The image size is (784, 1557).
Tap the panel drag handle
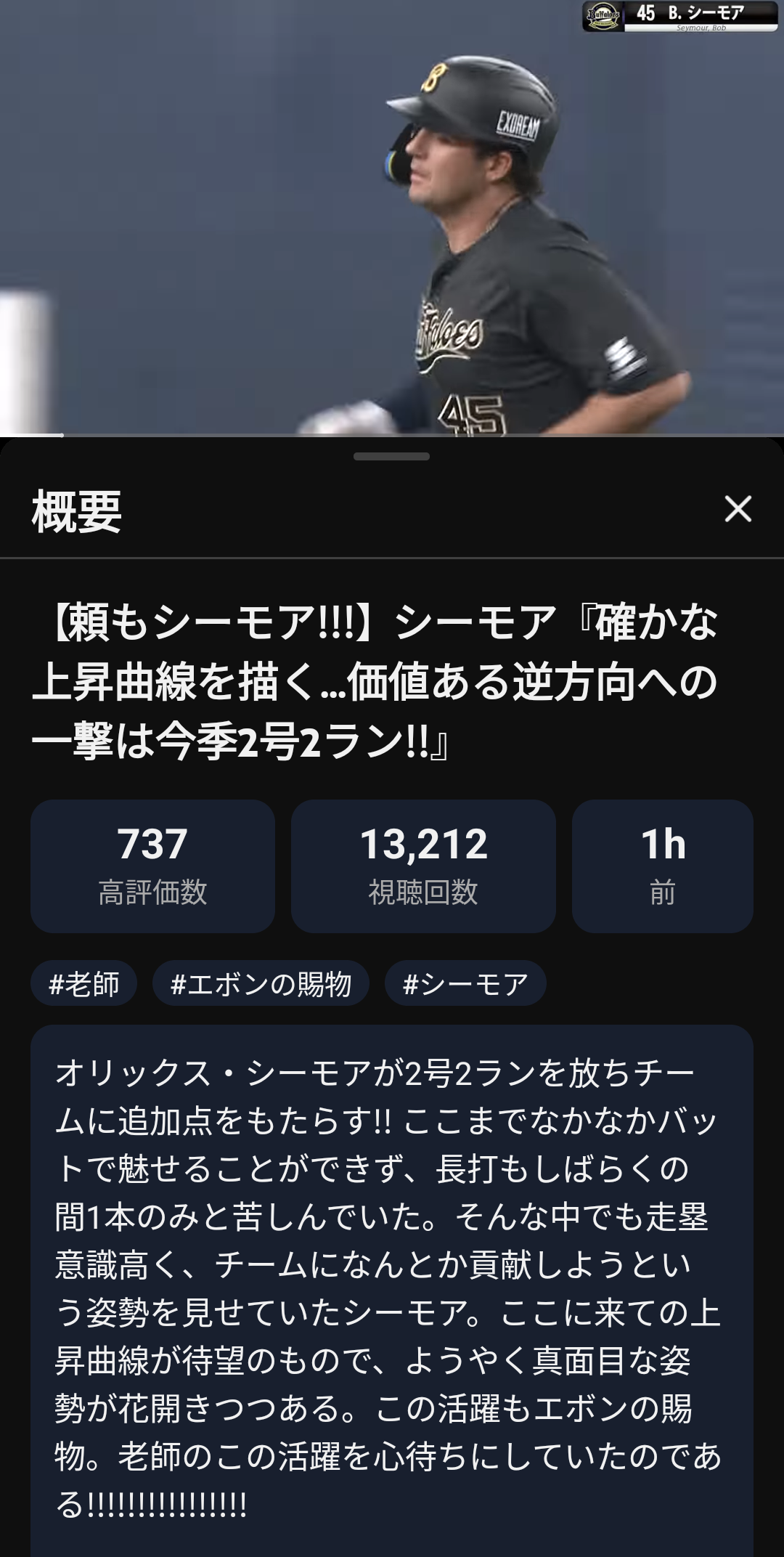tap(392, 457)
